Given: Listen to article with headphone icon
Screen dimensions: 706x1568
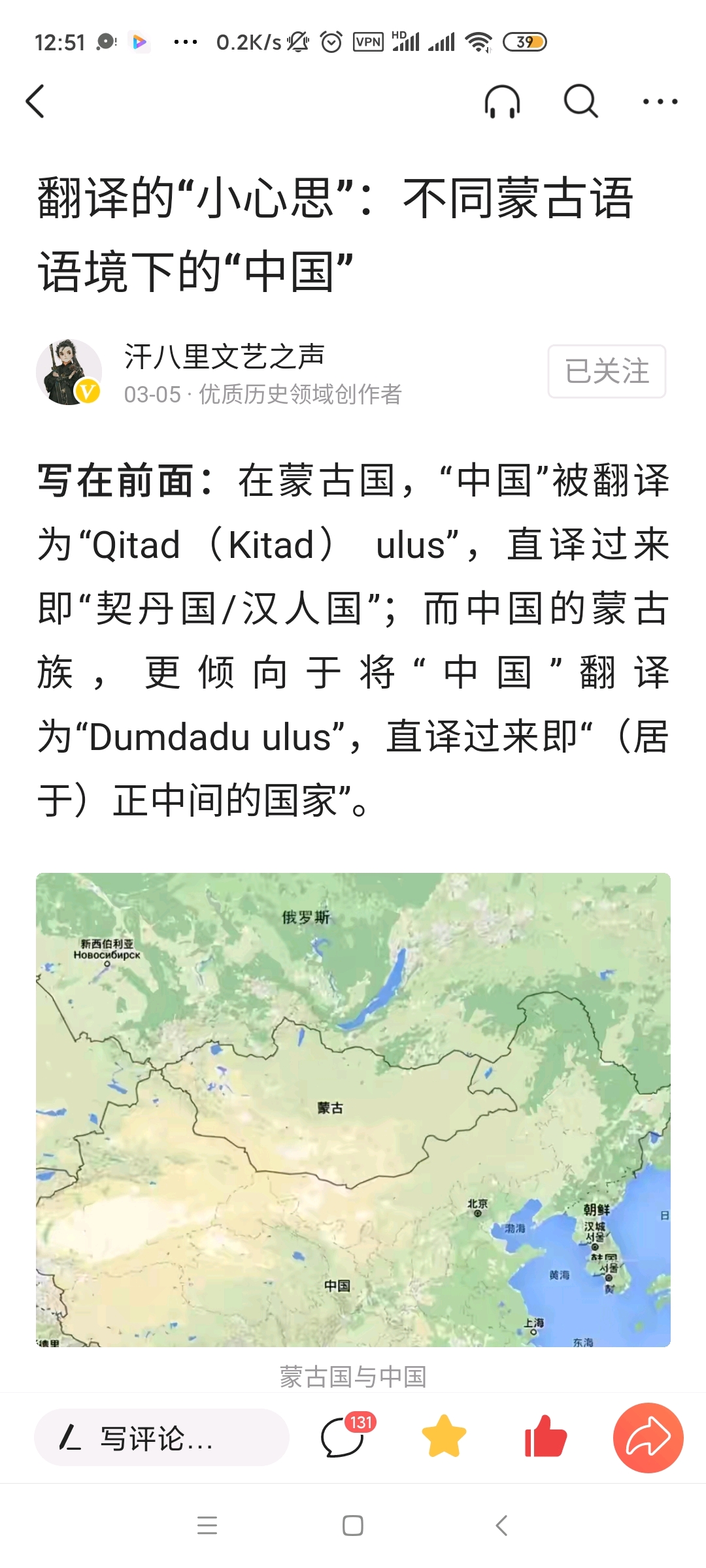Looking at the screenshot, I should click(x=502, y=101).
